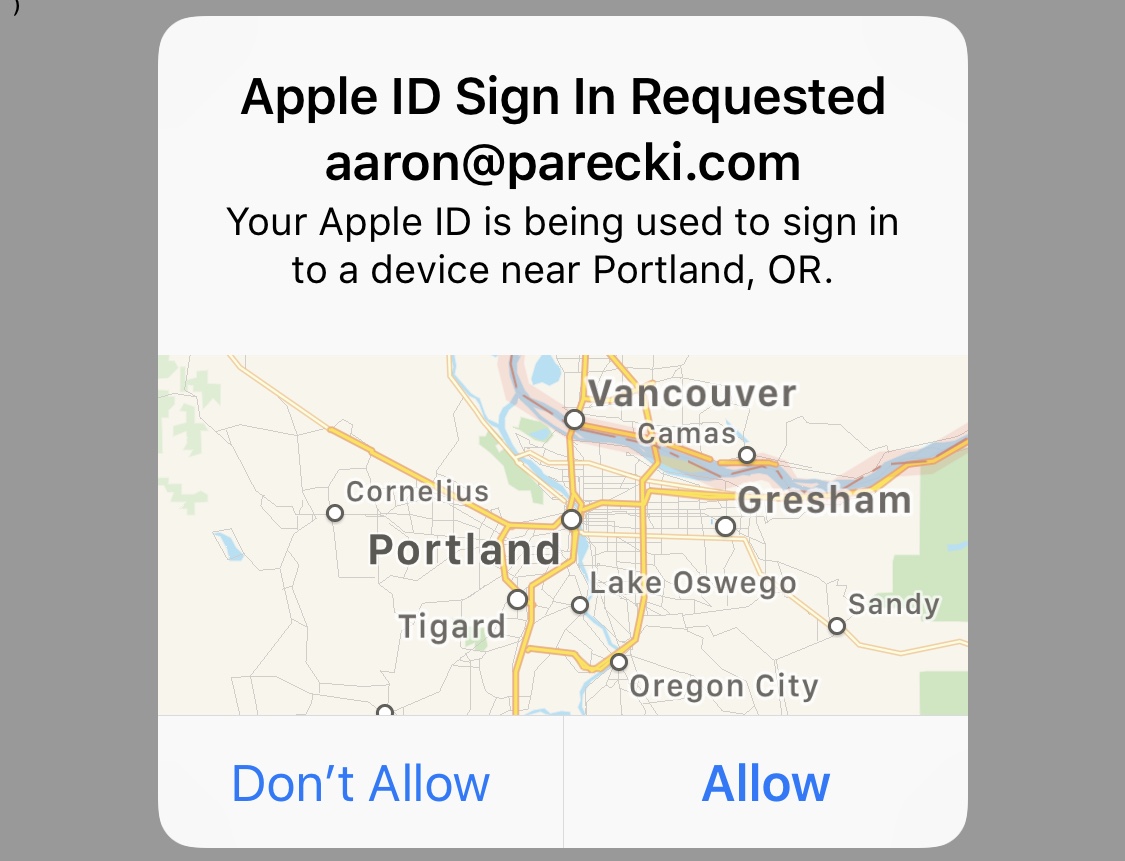Choose Don't Allow for the sign in
This screenshot has height=861, width=1125.
tap(361, 783)
